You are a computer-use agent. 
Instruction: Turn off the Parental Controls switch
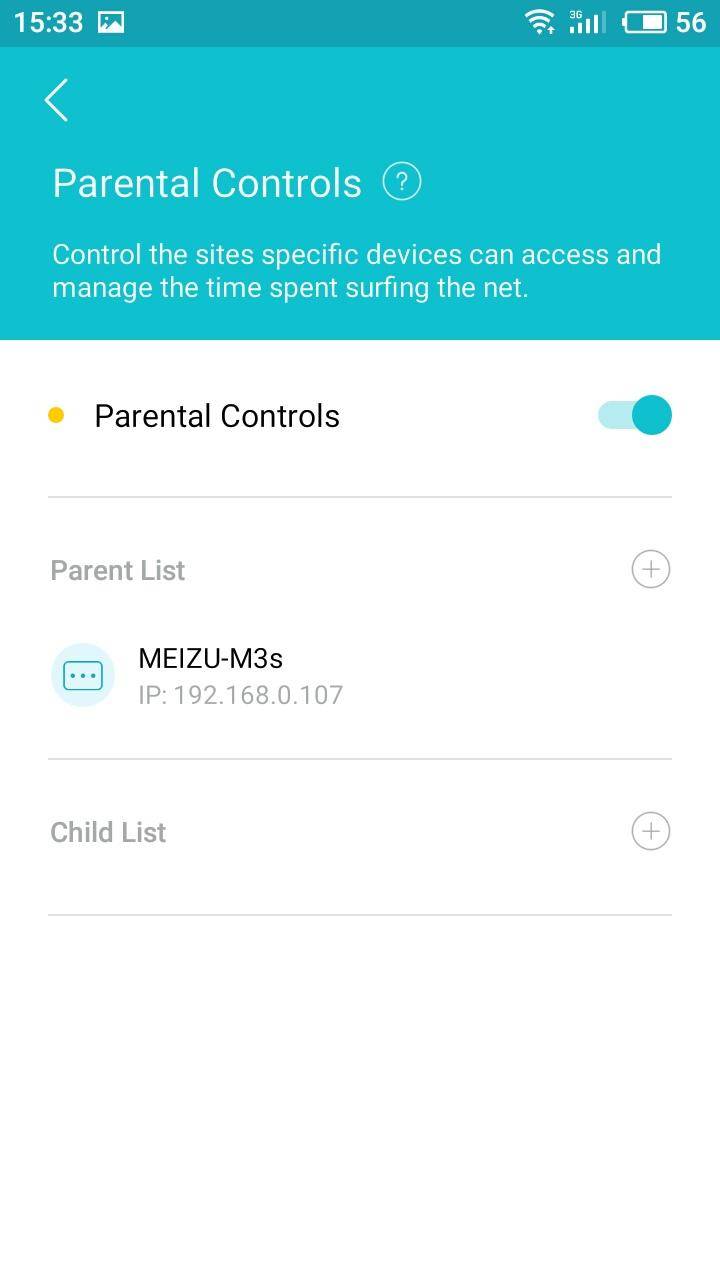(635, 415)
